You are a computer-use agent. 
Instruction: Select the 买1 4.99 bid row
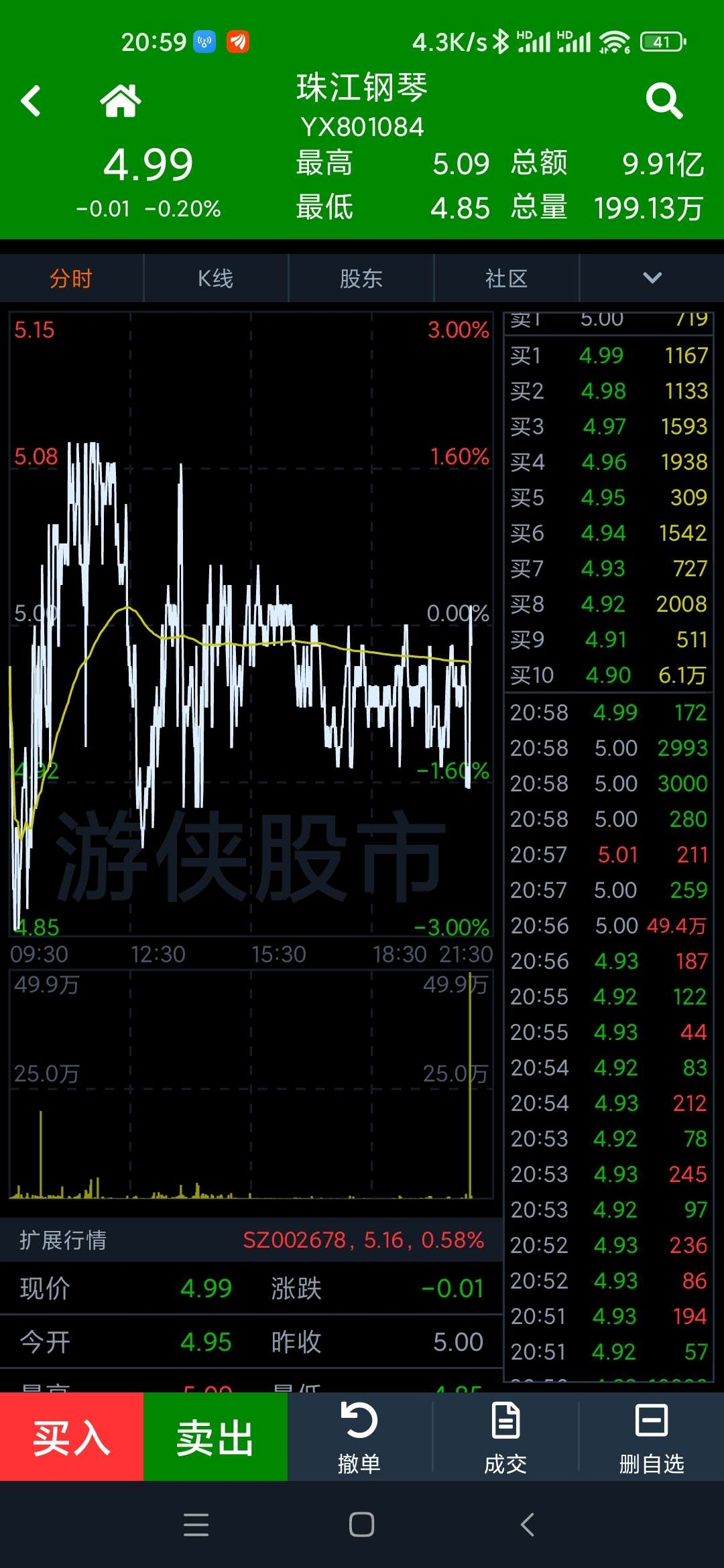[609, 355]
